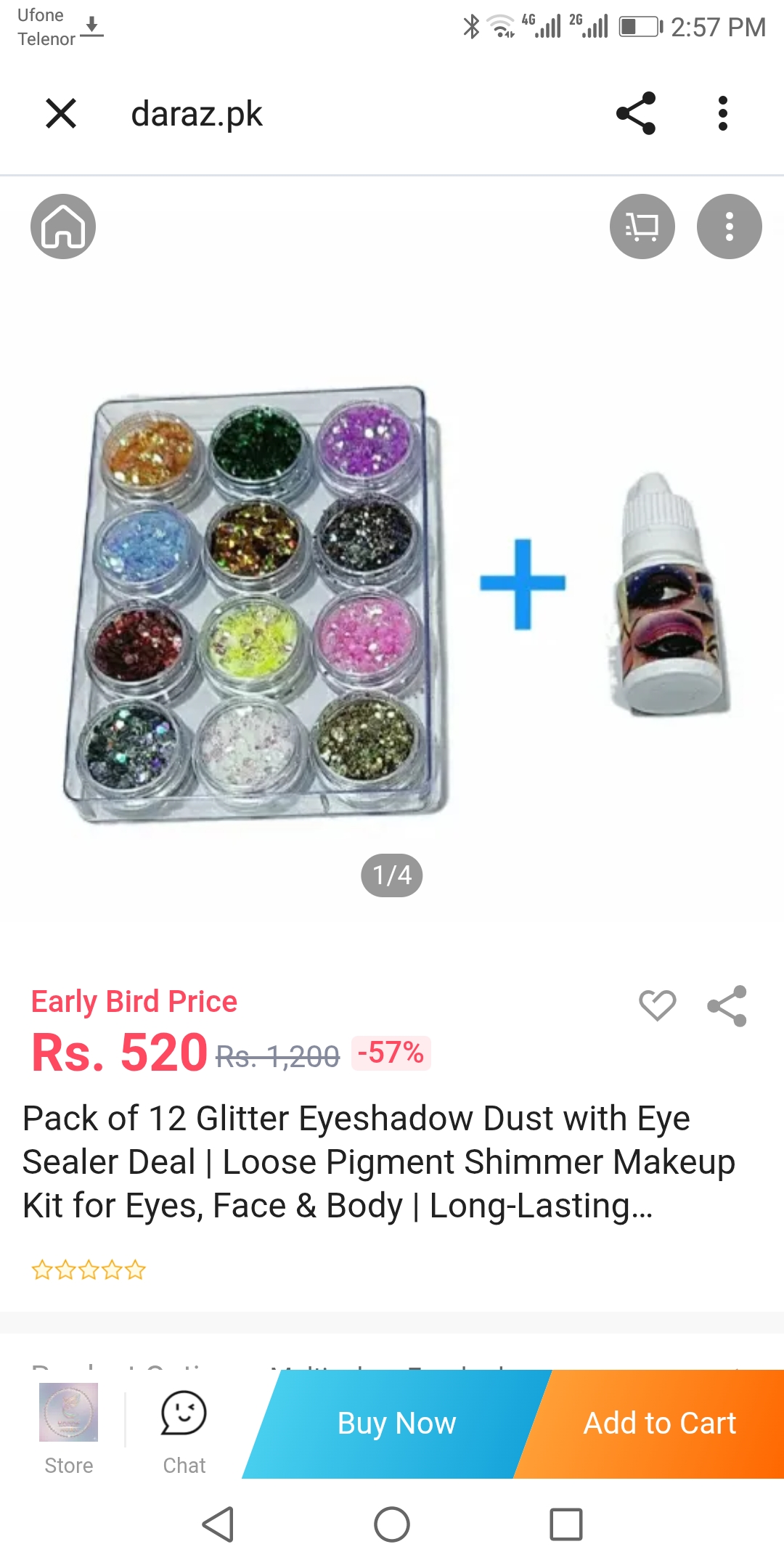The height and width of the screenshot is (1568, 784).
Task: Tap Buy Now
Action: click(396, 1424)
